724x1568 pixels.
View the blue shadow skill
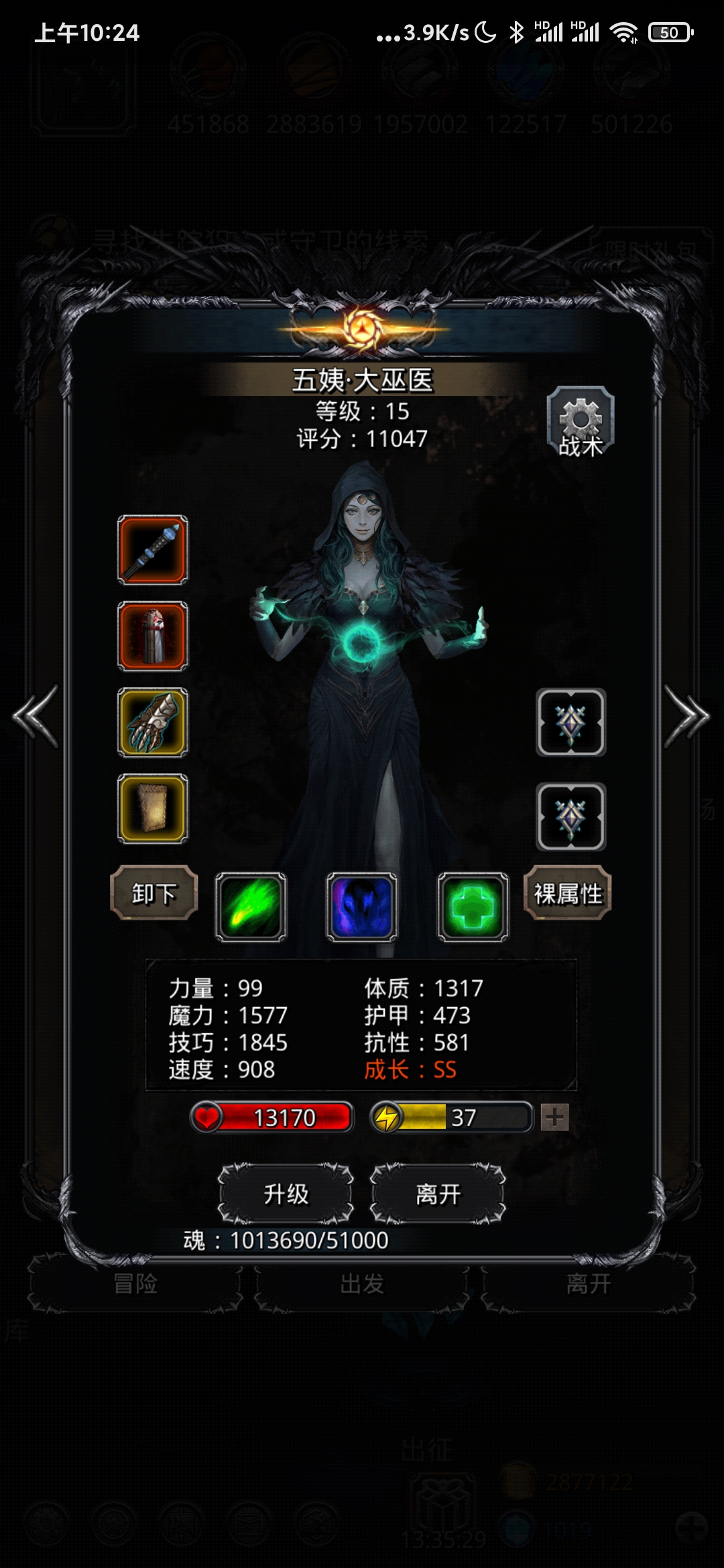click(x=361, y=907)
